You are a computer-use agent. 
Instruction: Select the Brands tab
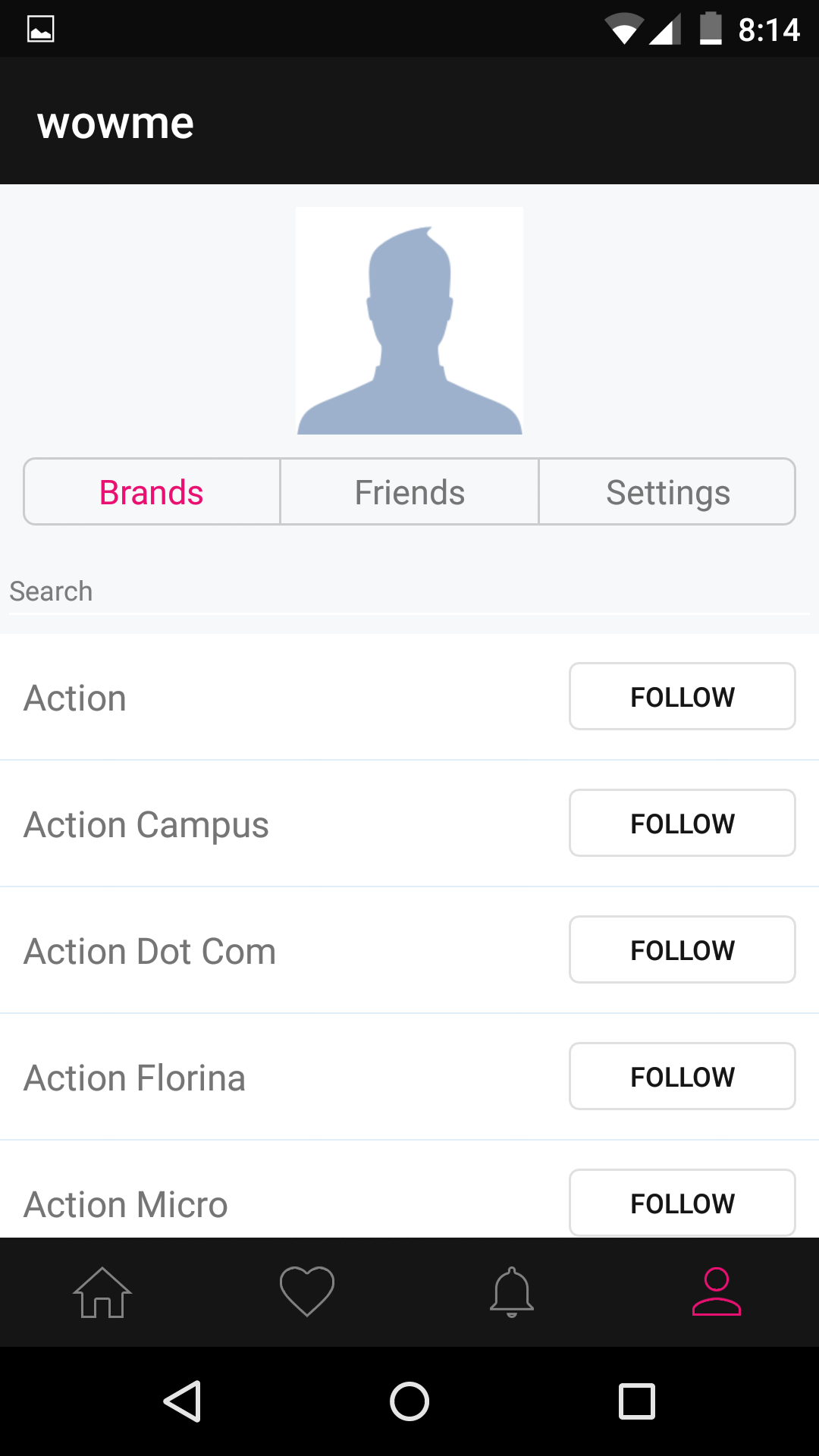click(151, 491)
